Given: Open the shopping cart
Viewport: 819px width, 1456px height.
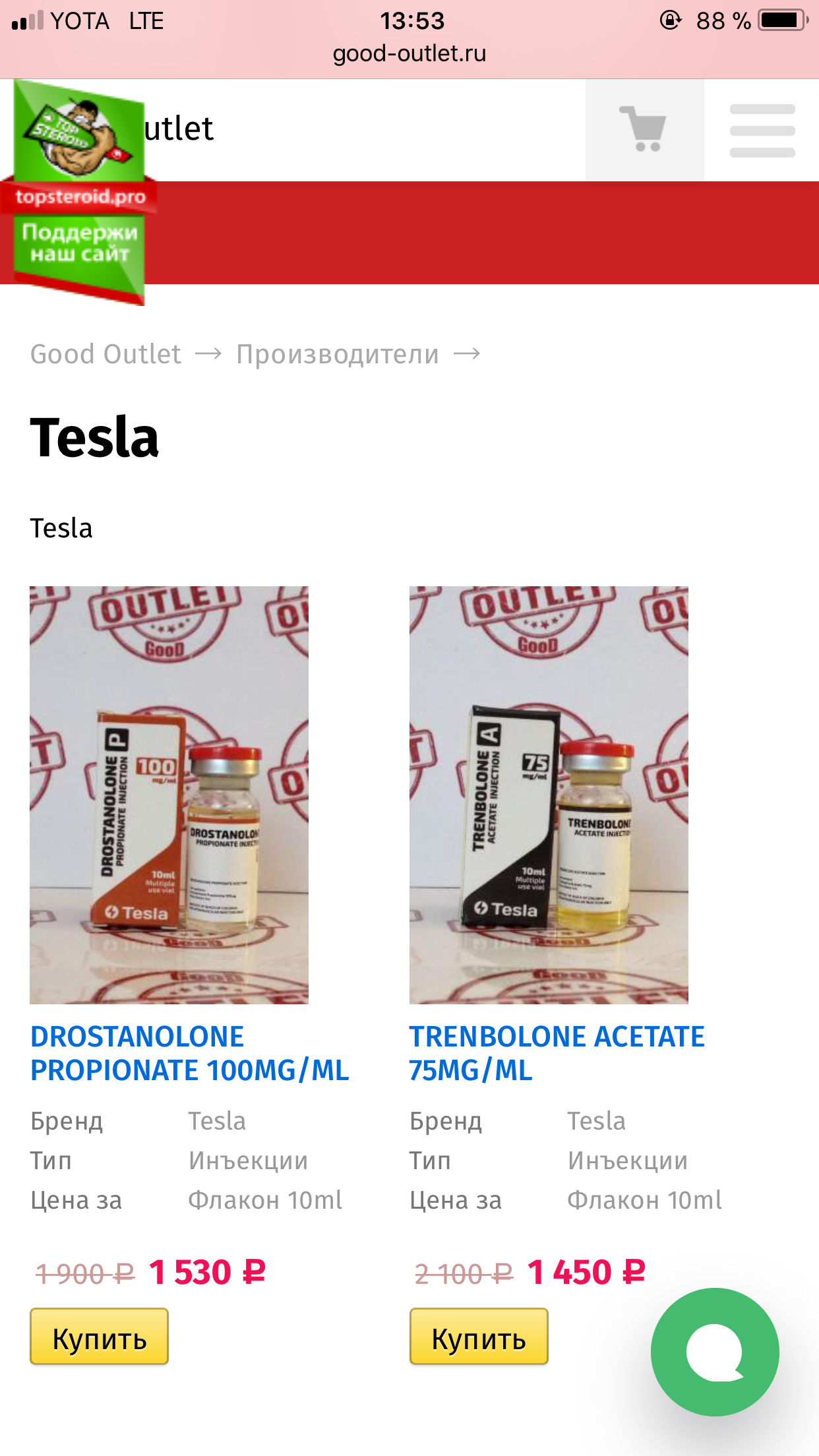Looking at the screenshot, I should pos(644,130).
